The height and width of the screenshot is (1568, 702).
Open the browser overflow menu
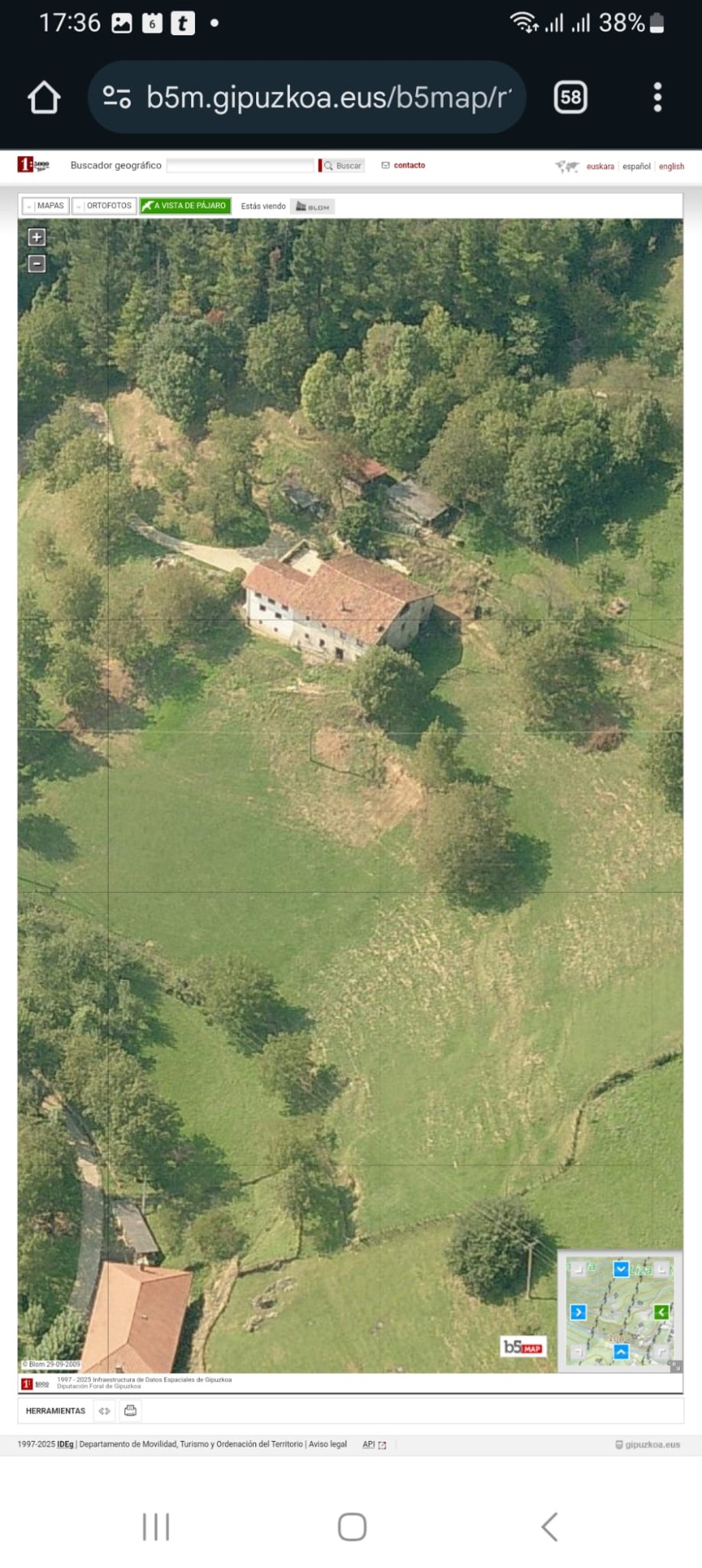coord(657,98)
